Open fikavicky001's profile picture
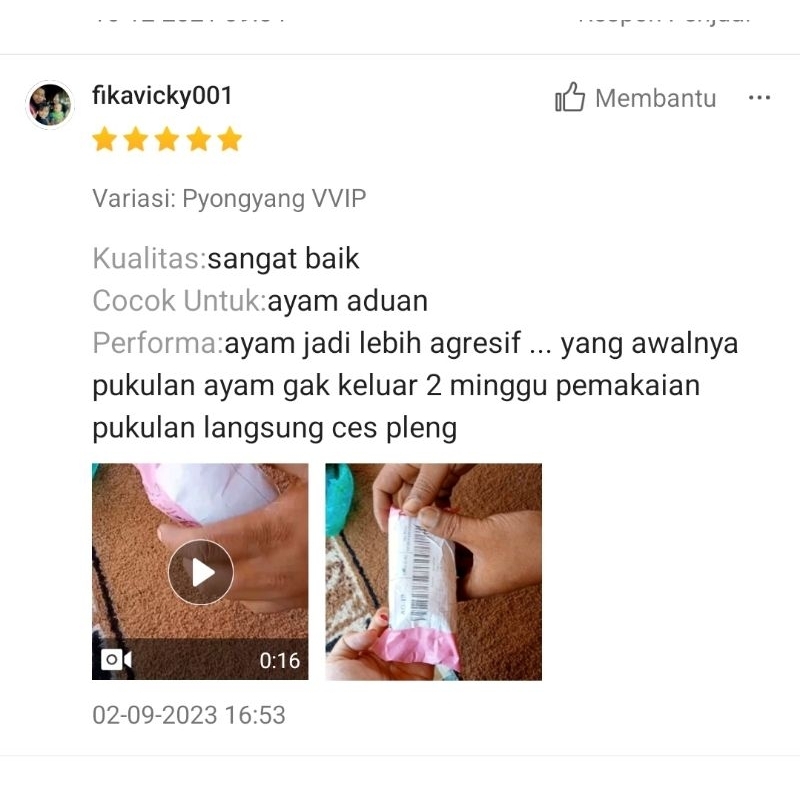 tap(50, 105)
